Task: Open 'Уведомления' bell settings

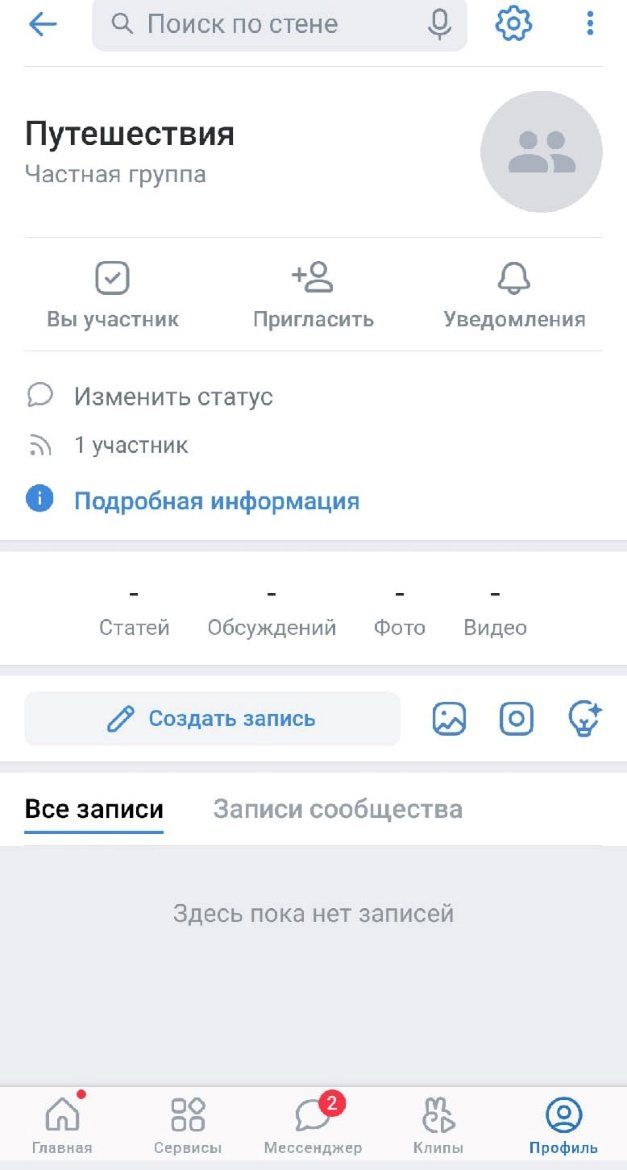Action: click(514, 295)
